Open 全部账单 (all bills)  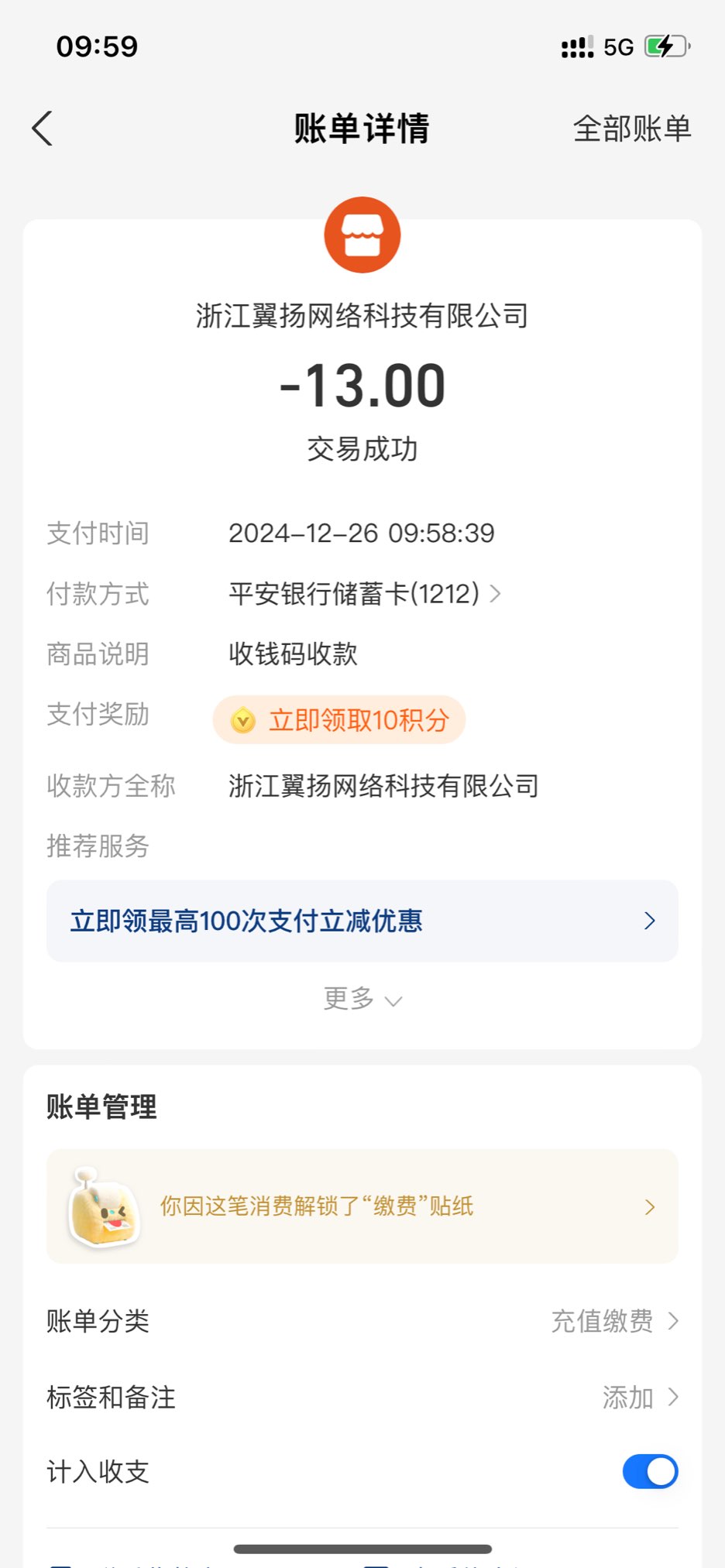(631, 129)
